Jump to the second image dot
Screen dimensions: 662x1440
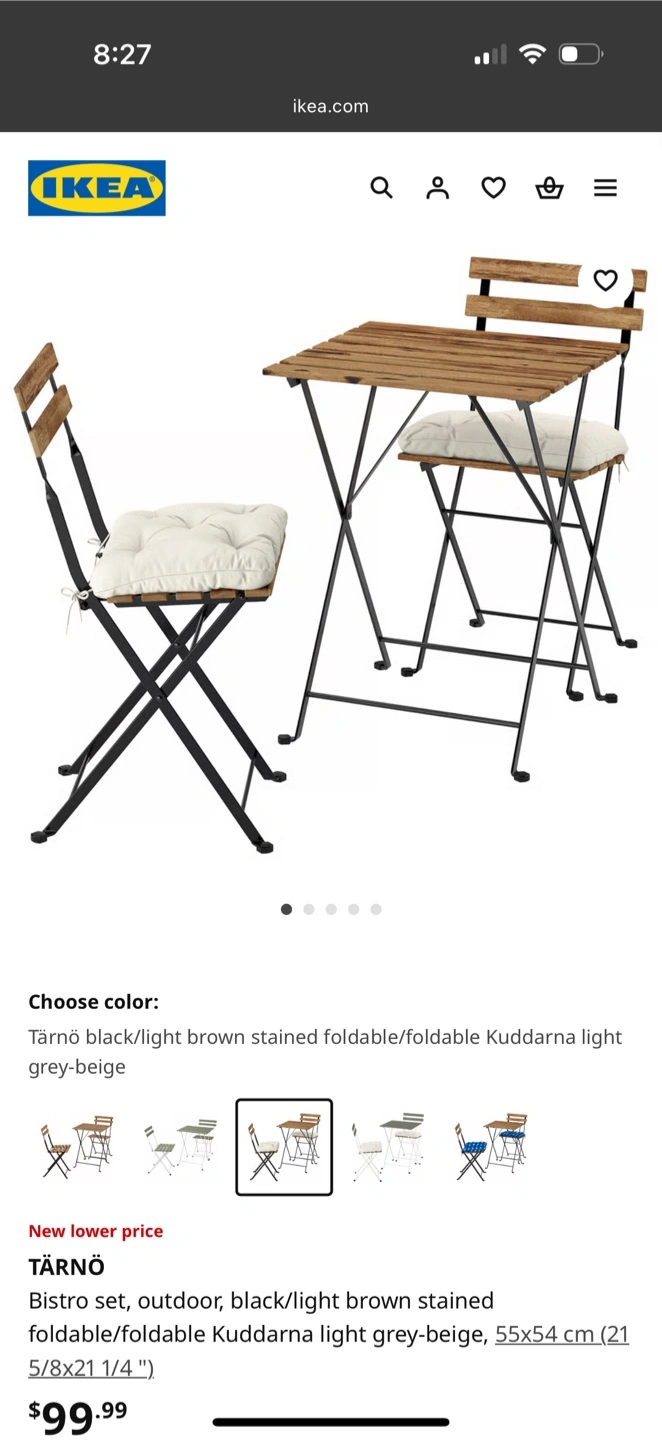[x=309, y=909]
